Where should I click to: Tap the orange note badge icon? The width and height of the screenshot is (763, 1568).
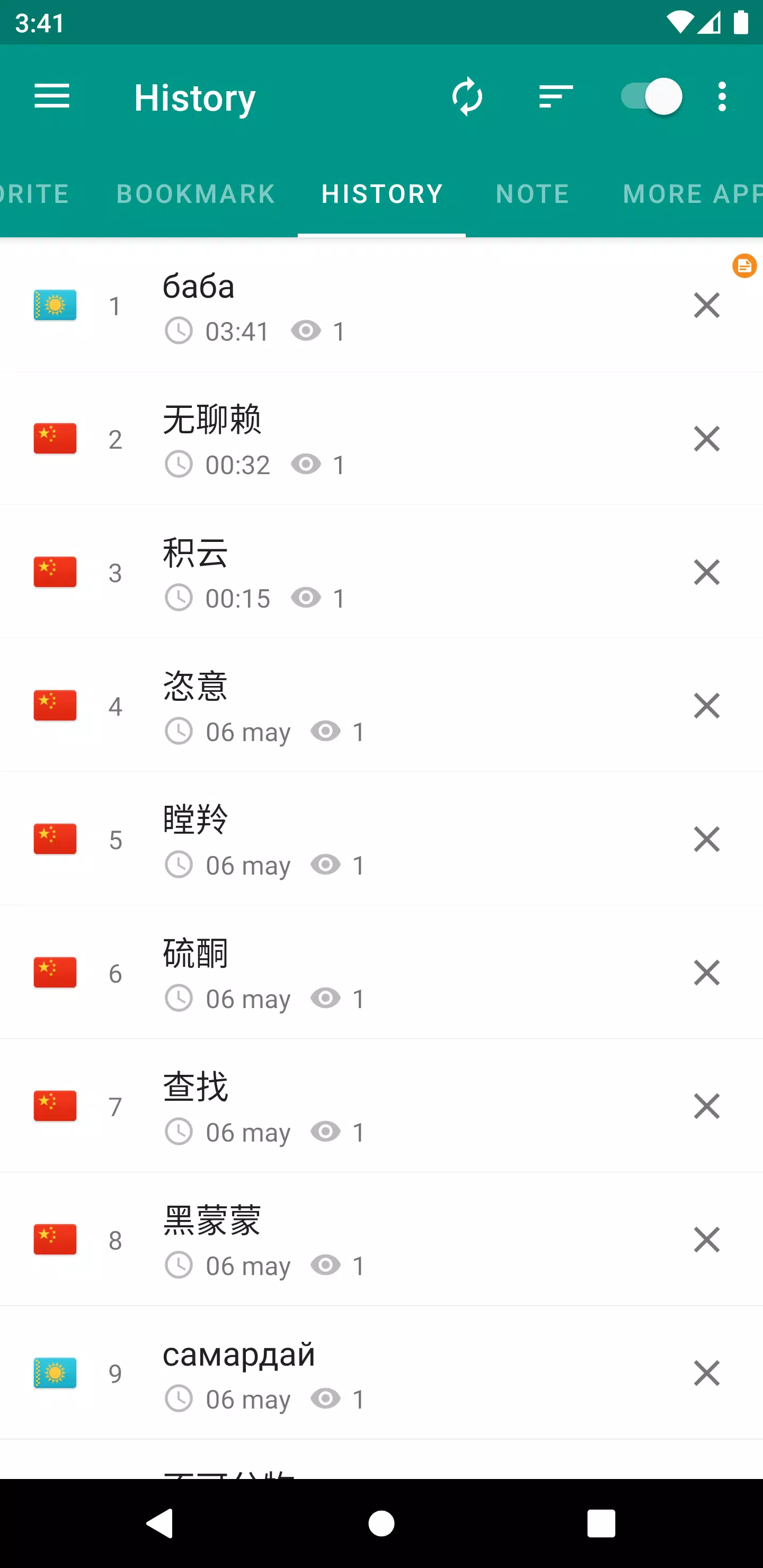744,266
